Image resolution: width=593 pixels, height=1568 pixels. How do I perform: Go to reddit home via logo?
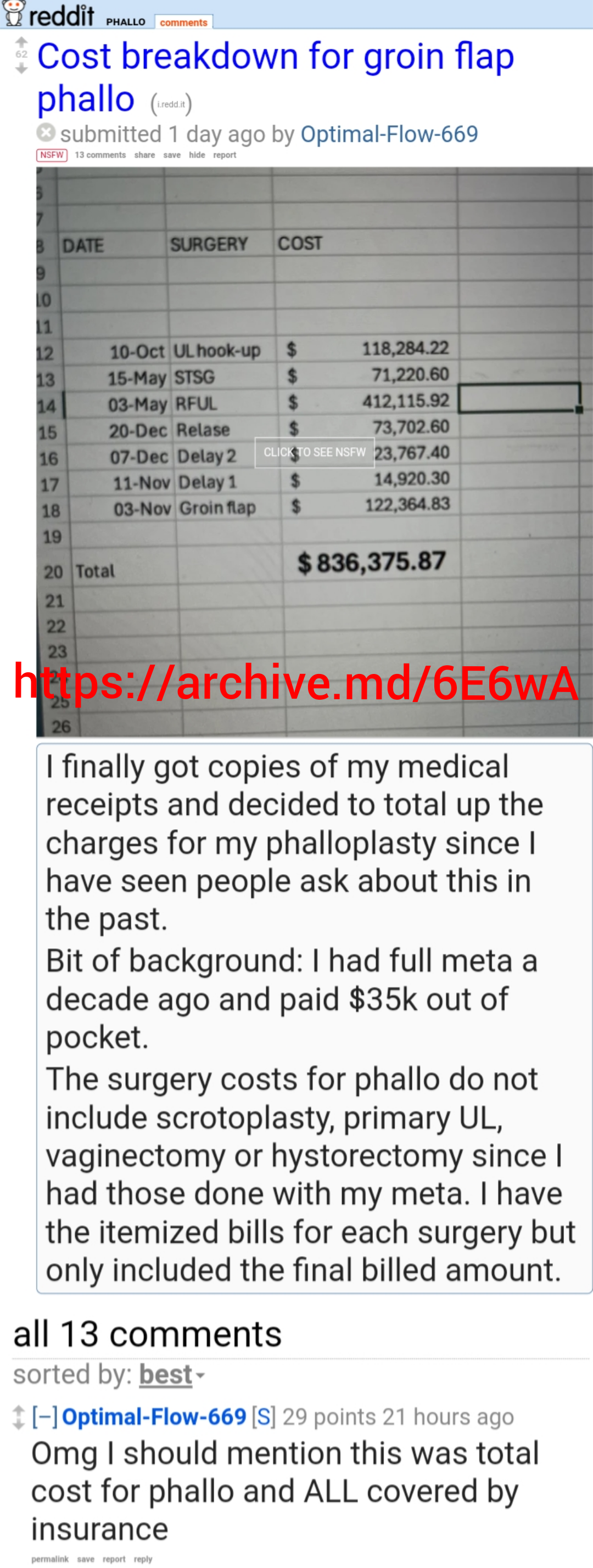pyautogui.click(x=50, y=14)
